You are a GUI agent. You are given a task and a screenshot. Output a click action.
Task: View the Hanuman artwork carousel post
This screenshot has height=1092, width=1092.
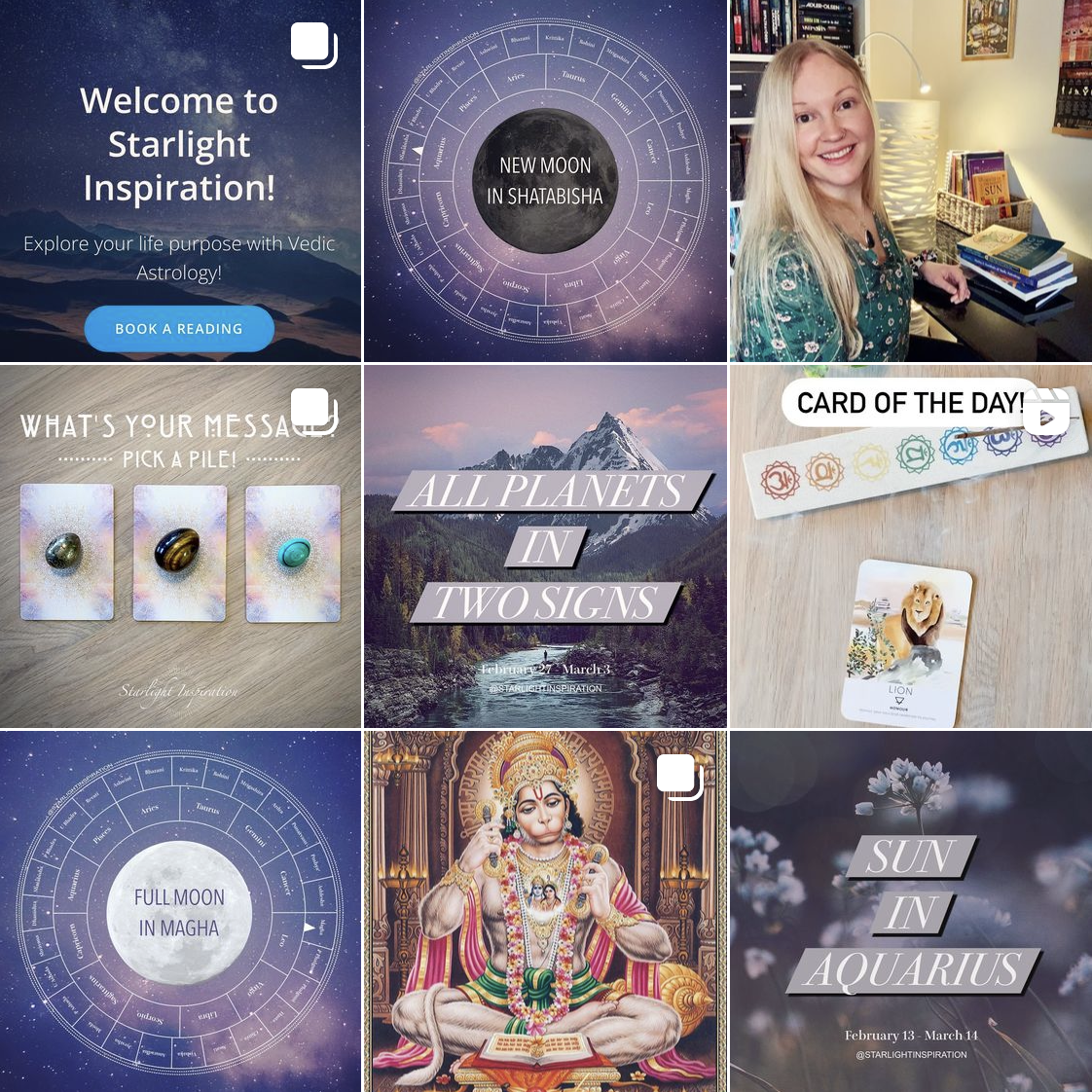(x=545, y=912)
